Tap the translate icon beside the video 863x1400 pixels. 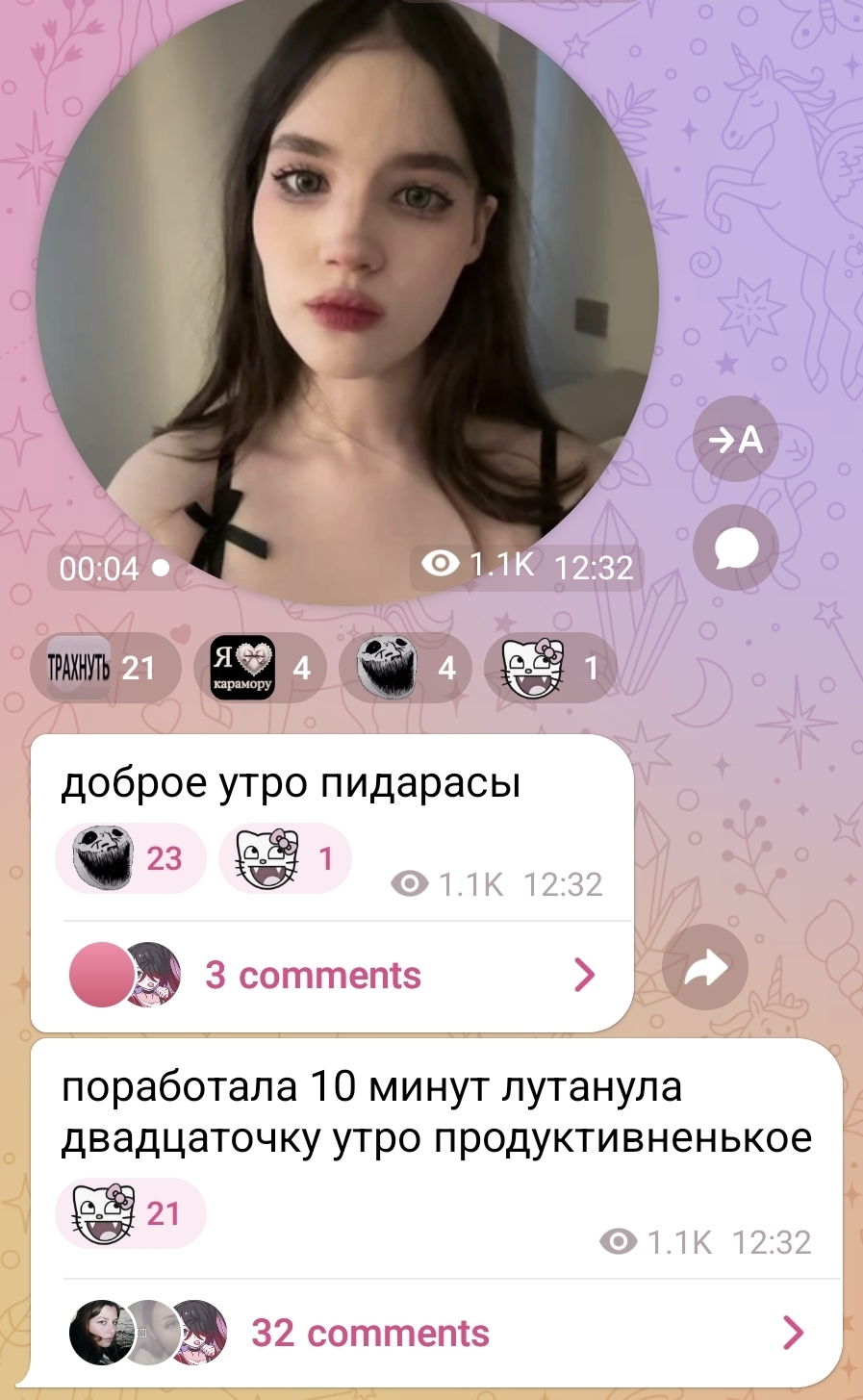735,440
